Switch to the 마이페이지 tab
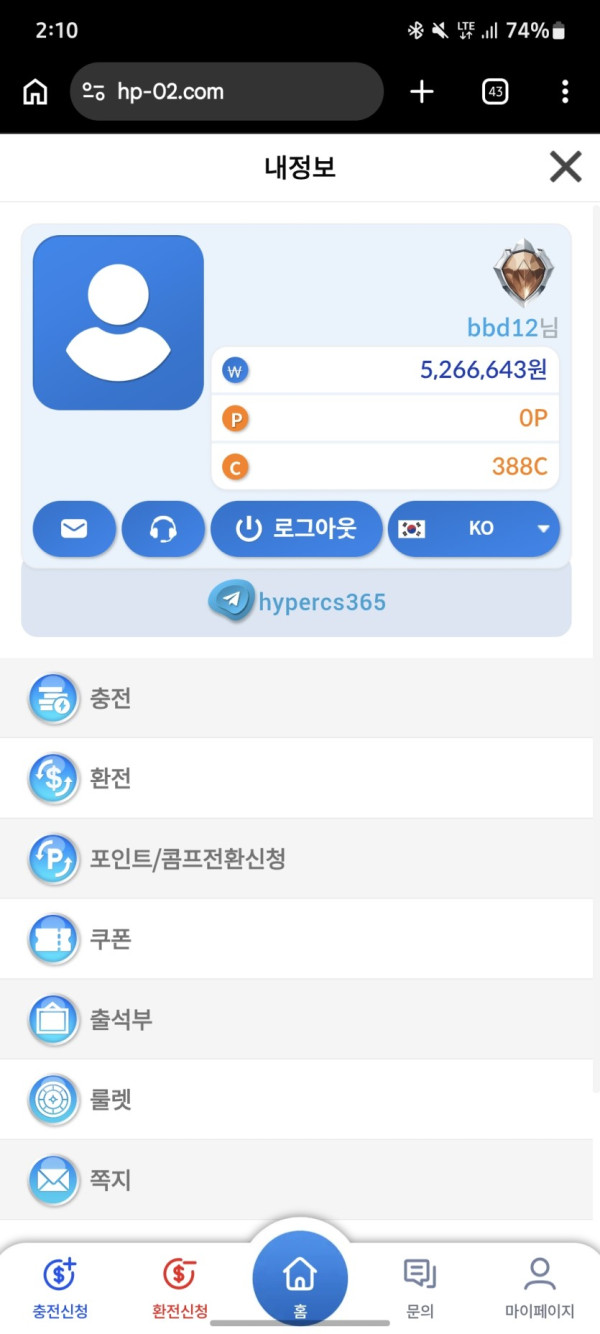This screenshot has width=600, height=1334. point(540,1288)
